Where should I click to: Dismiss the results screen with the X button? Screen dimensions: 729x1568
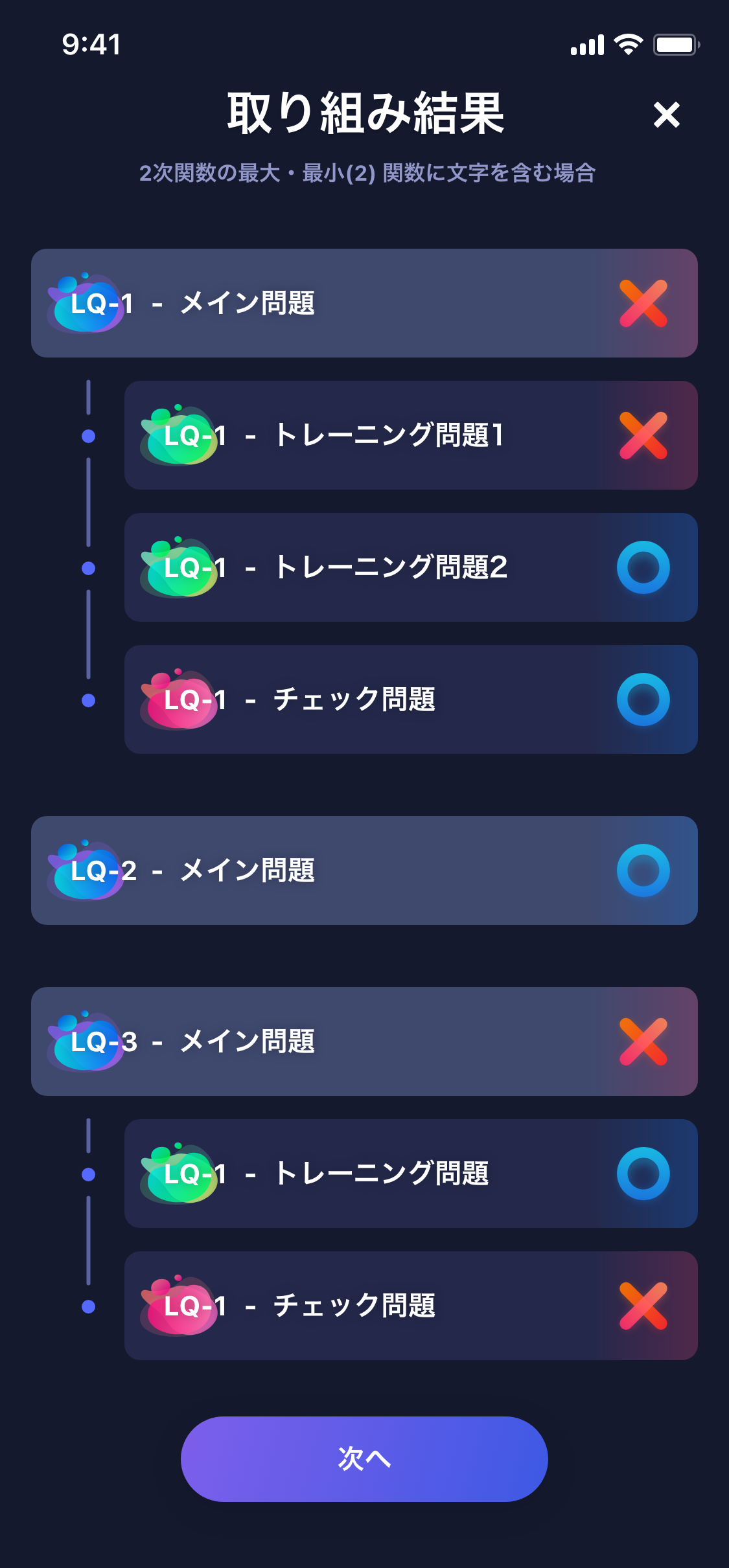pos(667,115)
